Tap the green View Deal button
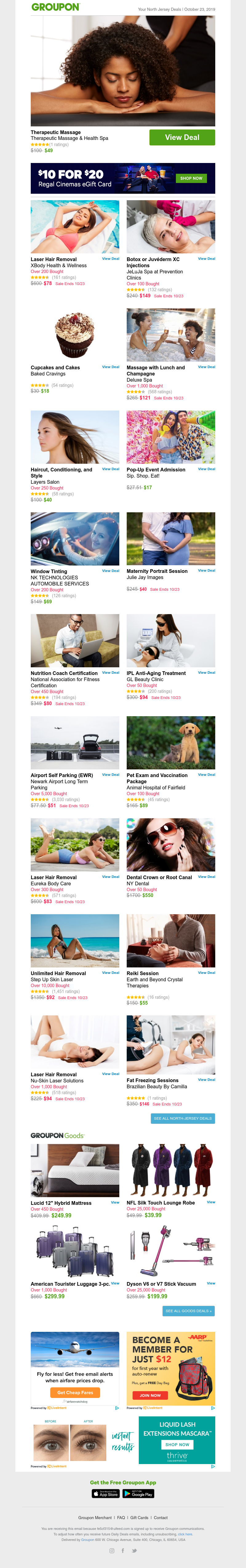 pos(182,137)
